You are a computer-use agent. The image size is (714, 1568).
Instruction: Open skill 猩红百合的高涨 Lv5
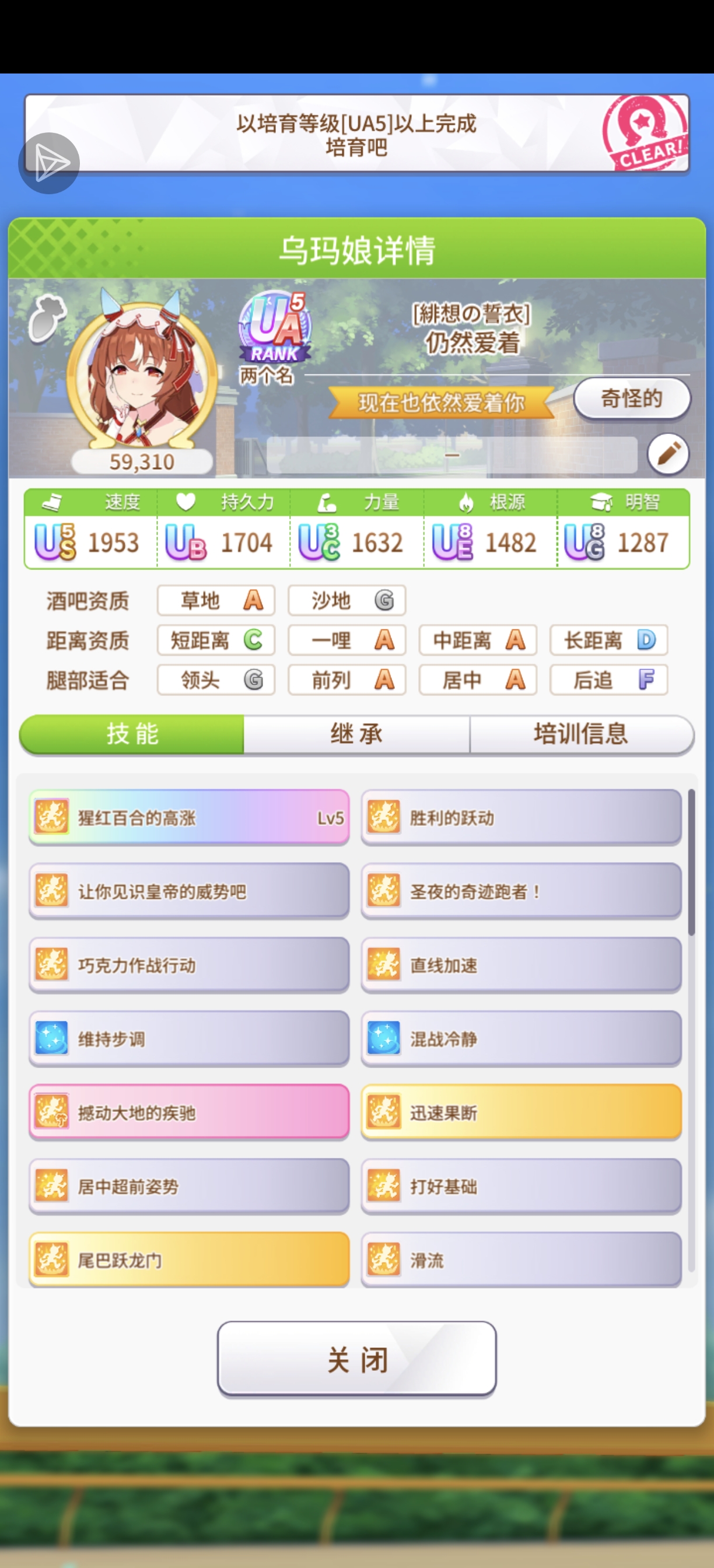188,817
